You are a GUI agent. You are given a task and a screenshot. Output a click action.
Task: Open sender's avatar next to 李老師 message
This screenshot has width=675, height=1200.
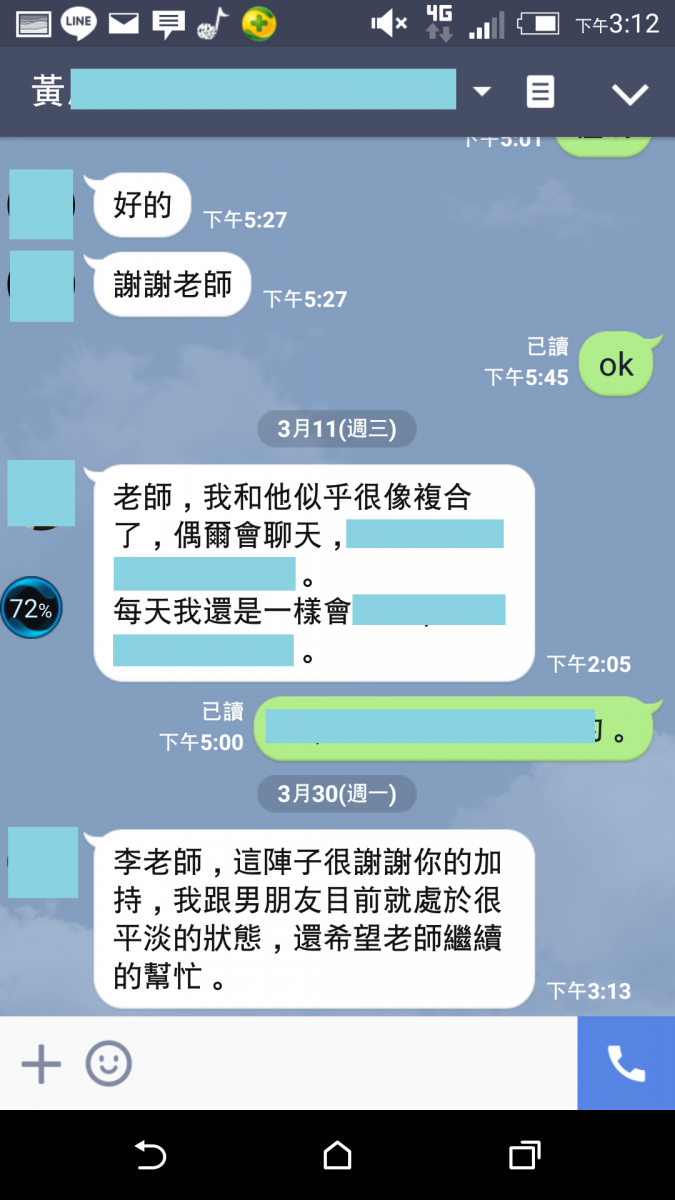[x=42, y=862]
